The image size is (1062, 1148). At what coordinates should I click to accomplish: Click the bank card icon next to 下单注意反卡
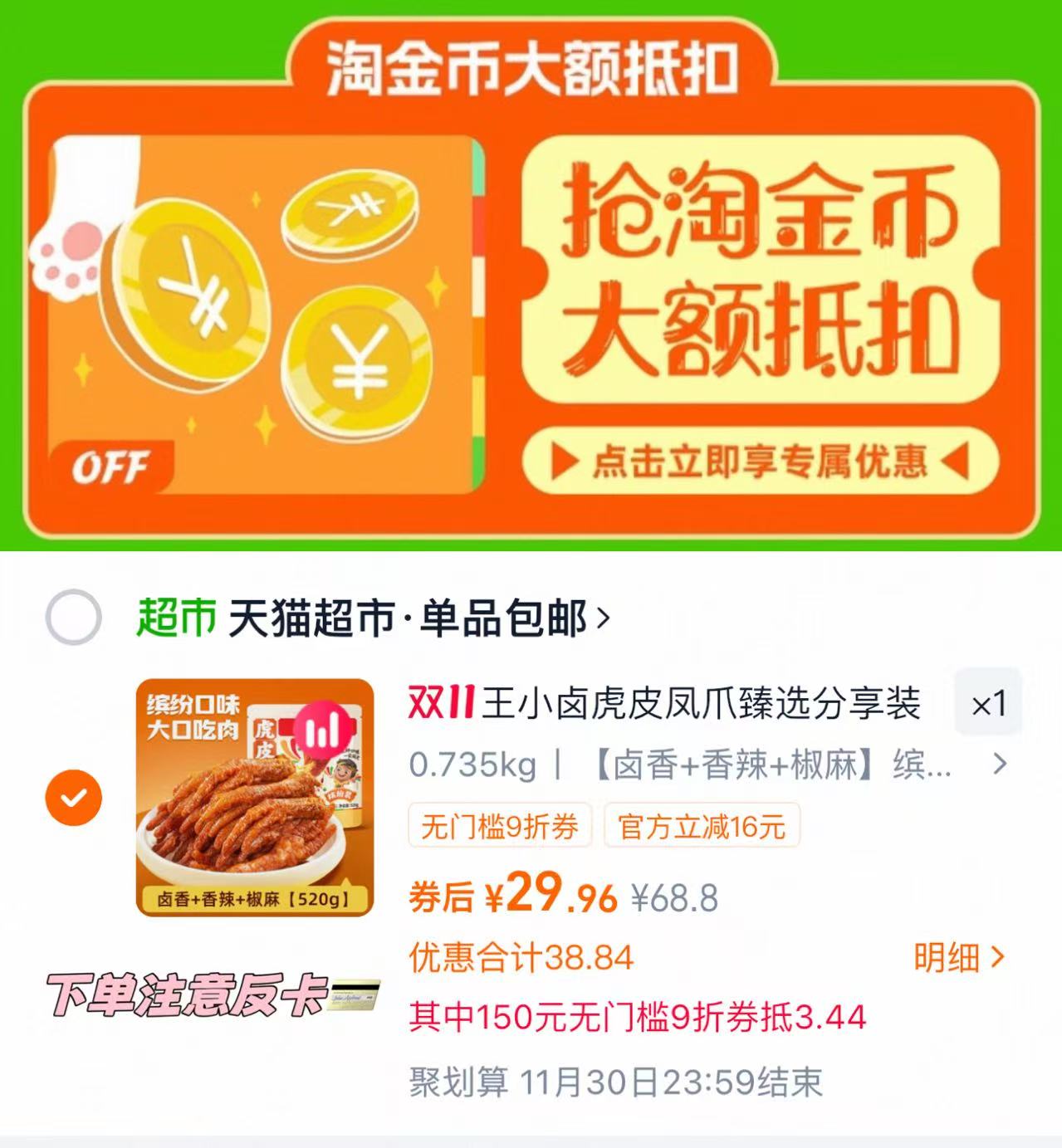[x=355, y=995]
